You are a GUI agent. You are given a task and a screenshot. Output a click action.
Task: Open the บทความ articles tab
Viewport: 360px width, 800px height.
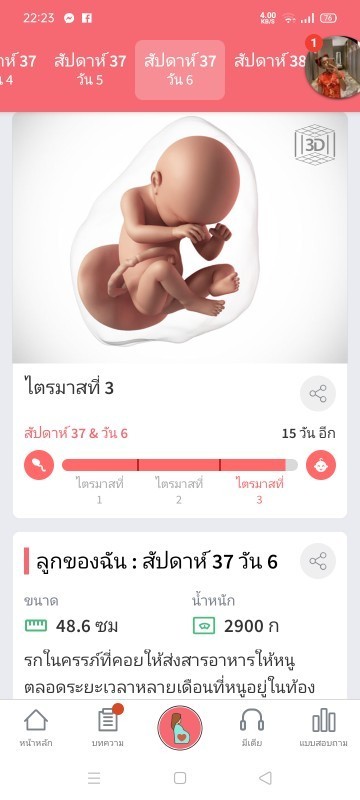[x=108, y=728]
